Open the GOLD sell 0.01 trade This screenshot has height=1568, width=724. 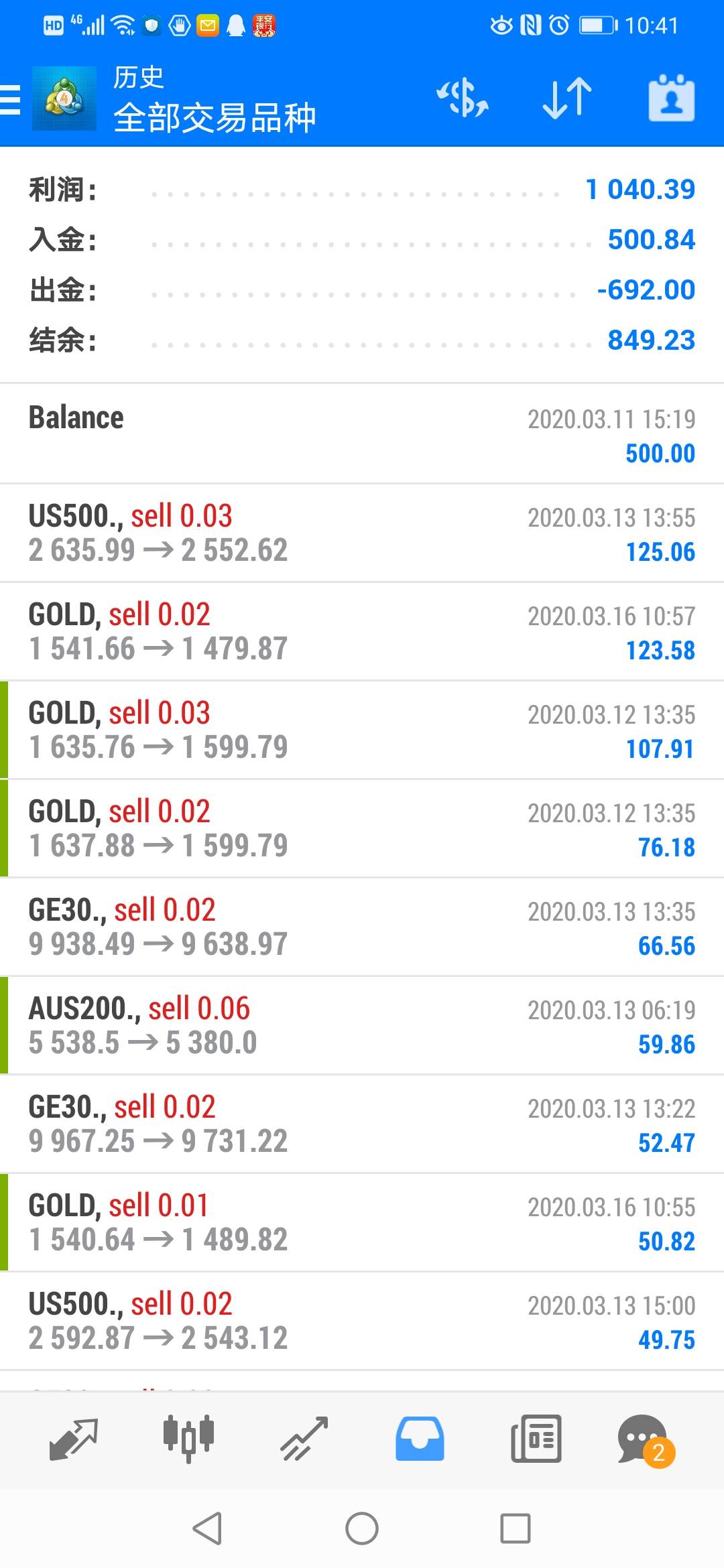click(x=362, y=1222)
